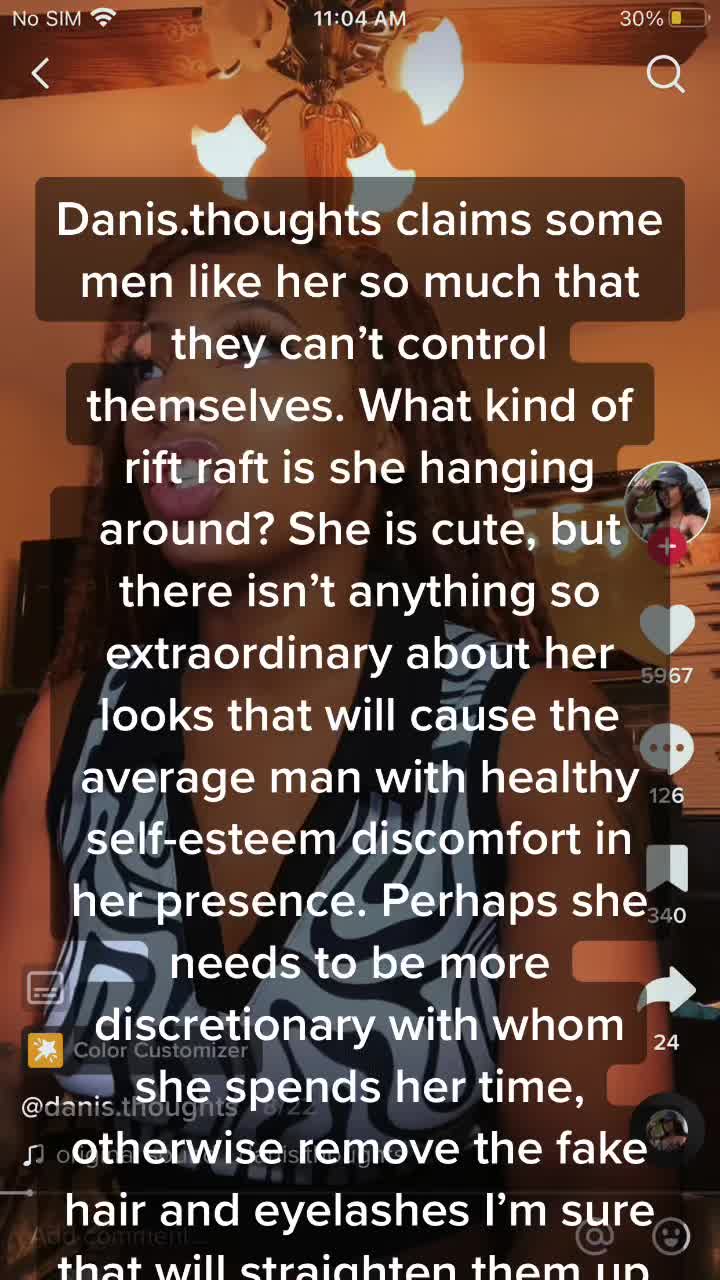Open the comments with 126 replies
This screenshot has height=1280, width=720.
click(667, 750)
